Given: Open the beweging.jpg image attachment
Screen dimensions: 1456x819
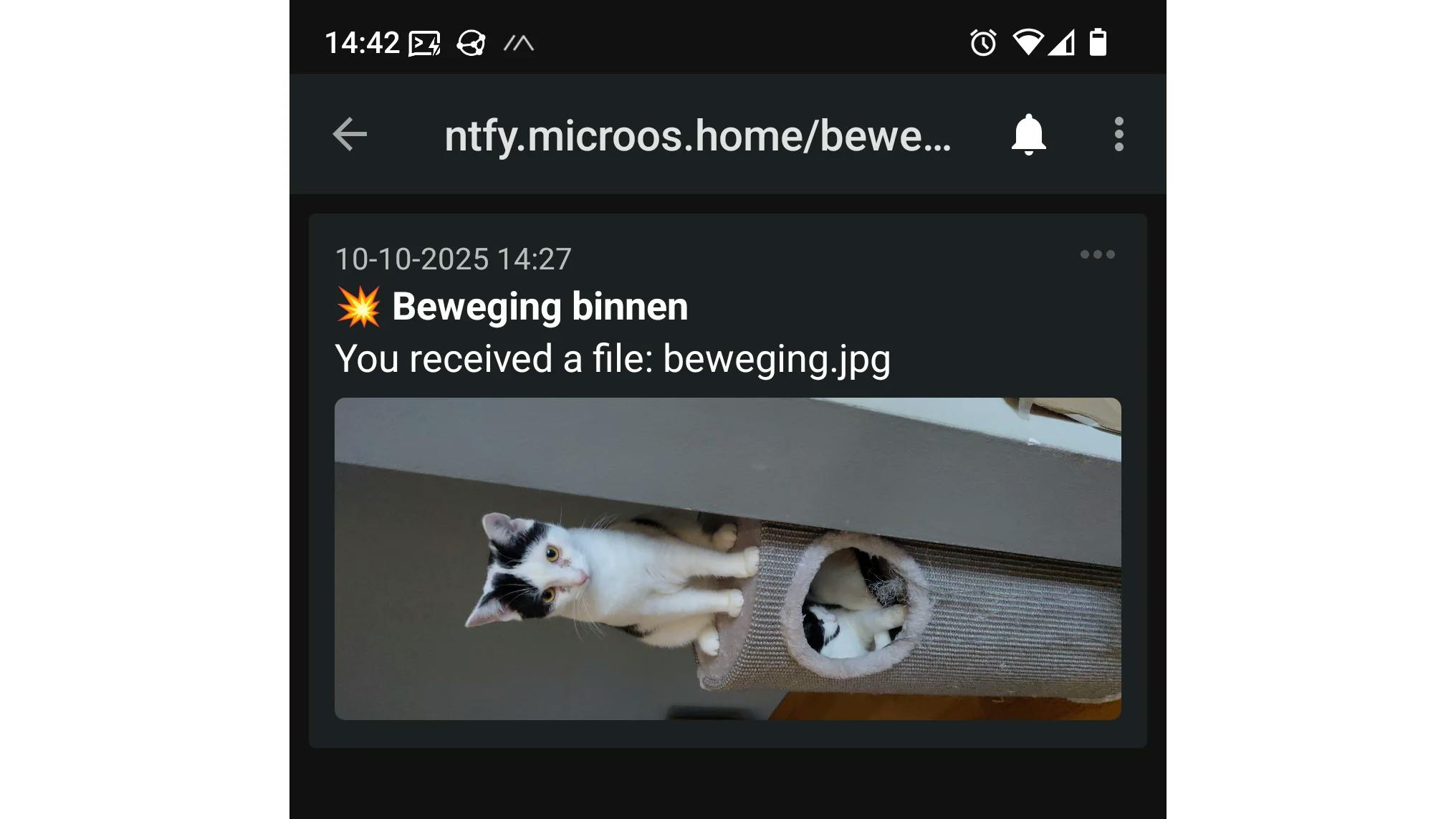Looking at the screenshot, I should [x=727, y=559].
